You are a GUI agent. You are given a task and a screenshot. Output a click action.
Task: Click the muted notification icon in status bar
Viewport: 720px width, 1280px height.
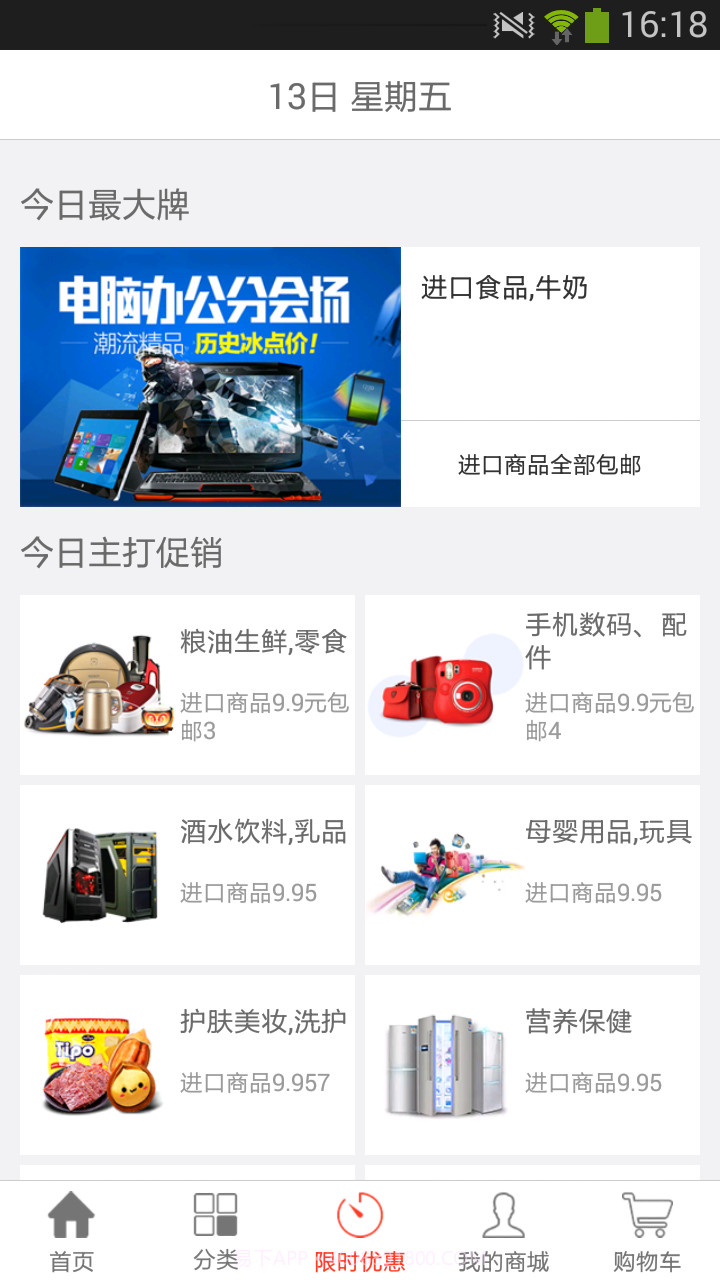513,21
